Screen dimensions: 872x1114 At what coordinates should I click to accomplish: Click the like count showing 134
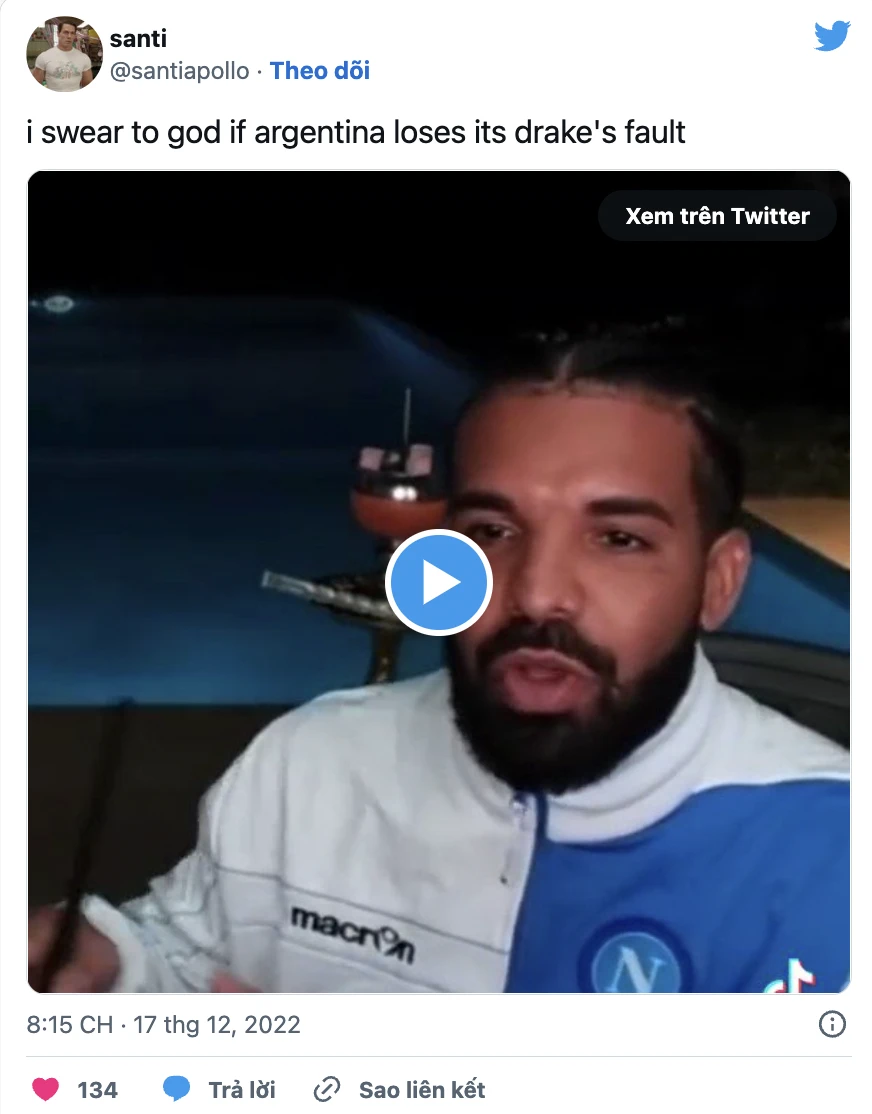click(97, 1090)
